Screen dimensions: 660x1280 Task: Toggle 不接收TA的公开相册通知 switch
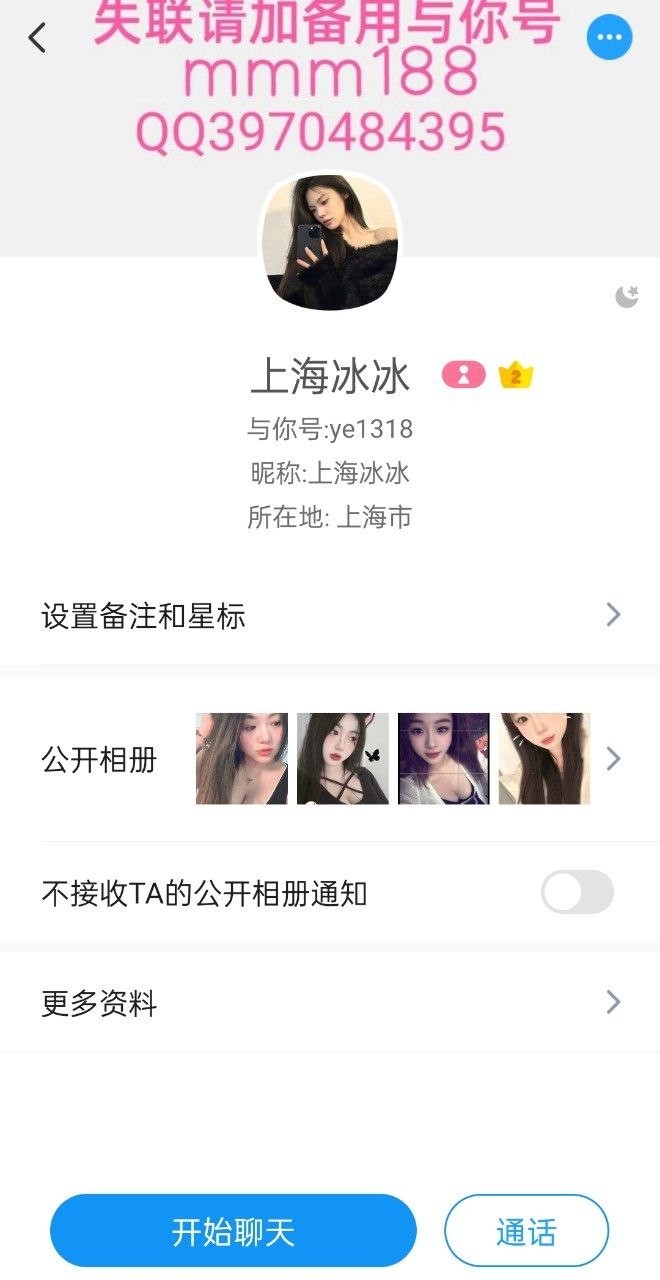[577, 892]
